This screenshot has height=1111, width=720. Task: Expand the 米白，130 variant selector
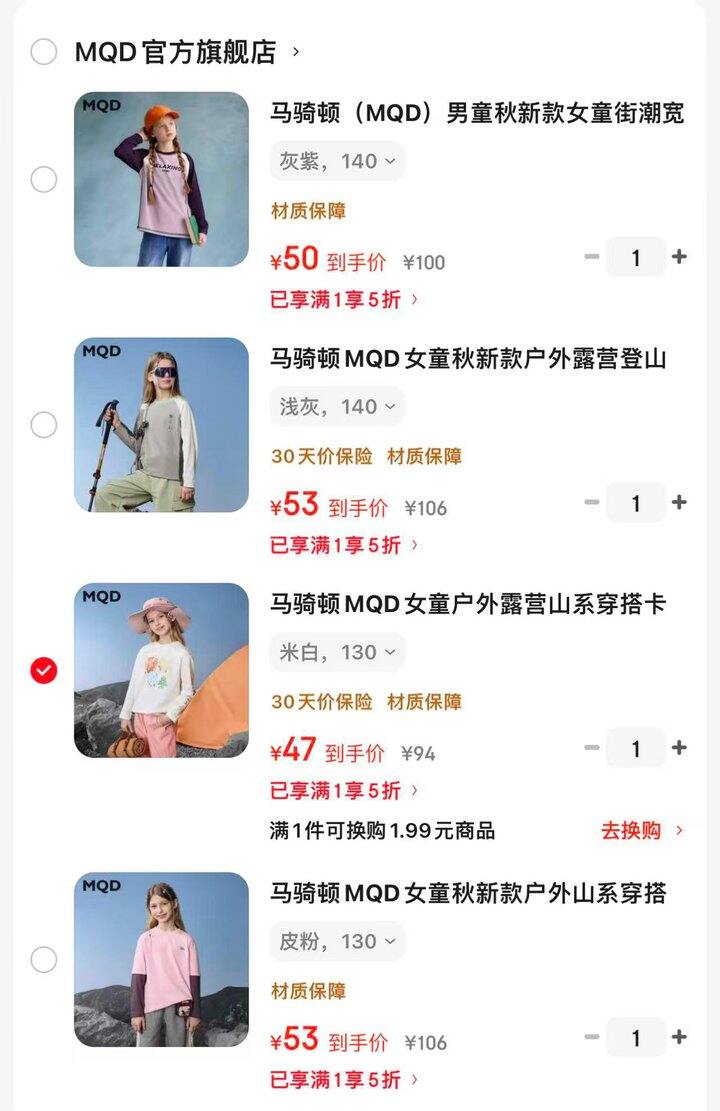(x=337, y=653)
